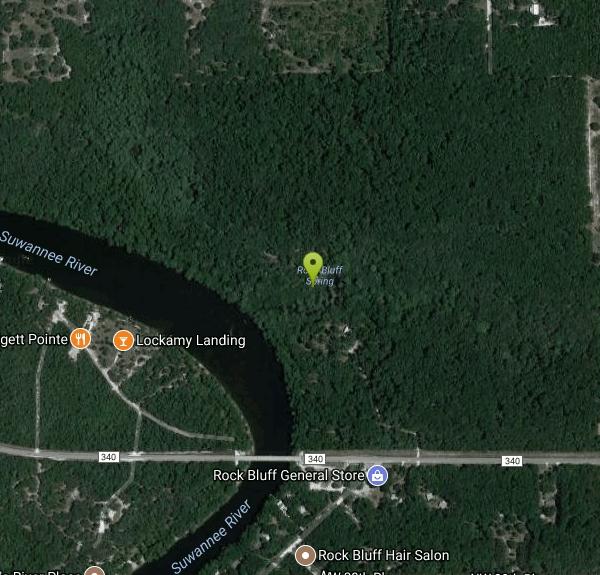The height and width of the screenshot is (575, 600).
Task: Tap the Pointe restaurant marker
Action: click(81, 339)
